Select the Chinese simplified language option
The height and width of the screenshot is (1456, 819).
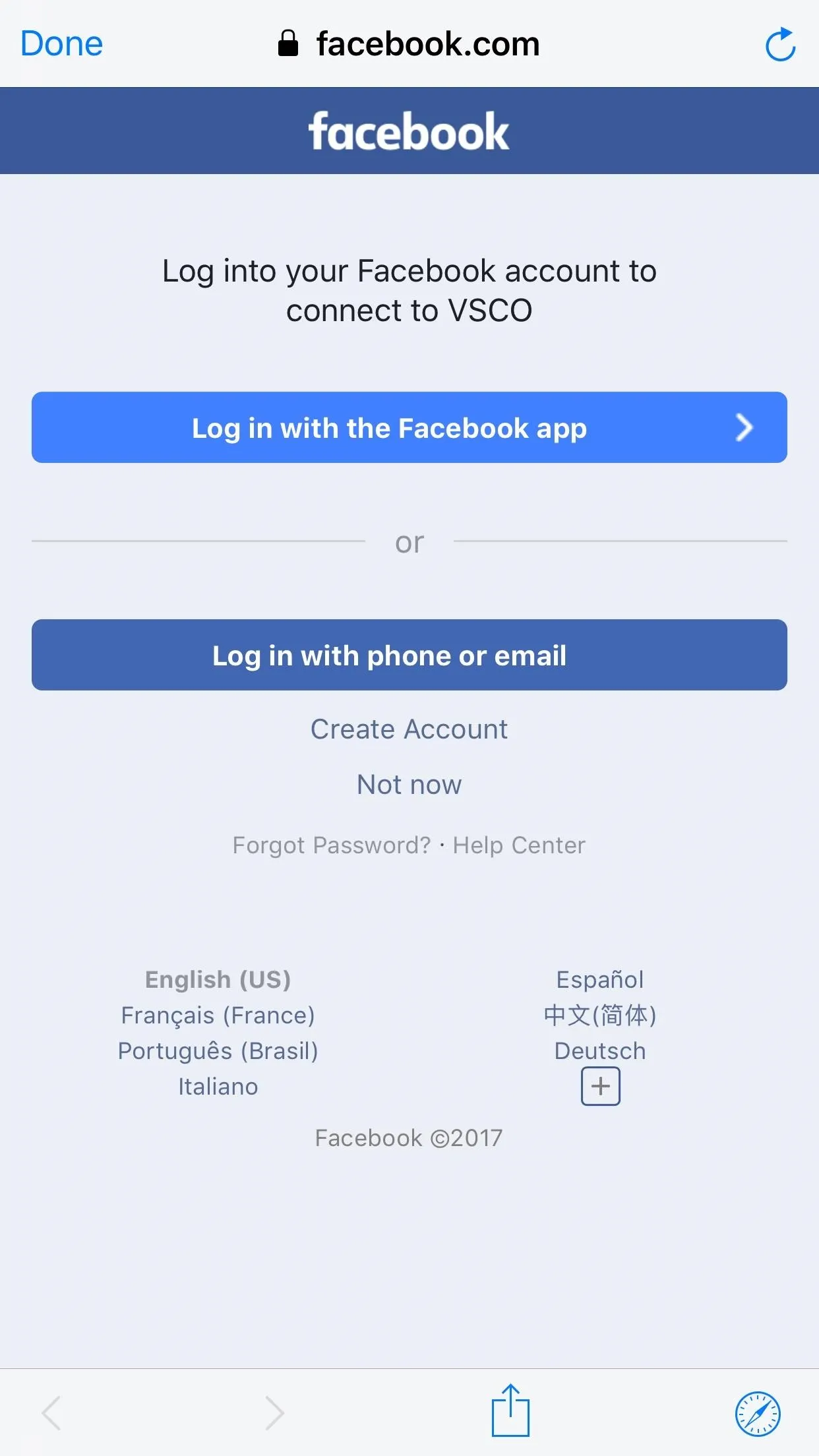[600, 1016]
